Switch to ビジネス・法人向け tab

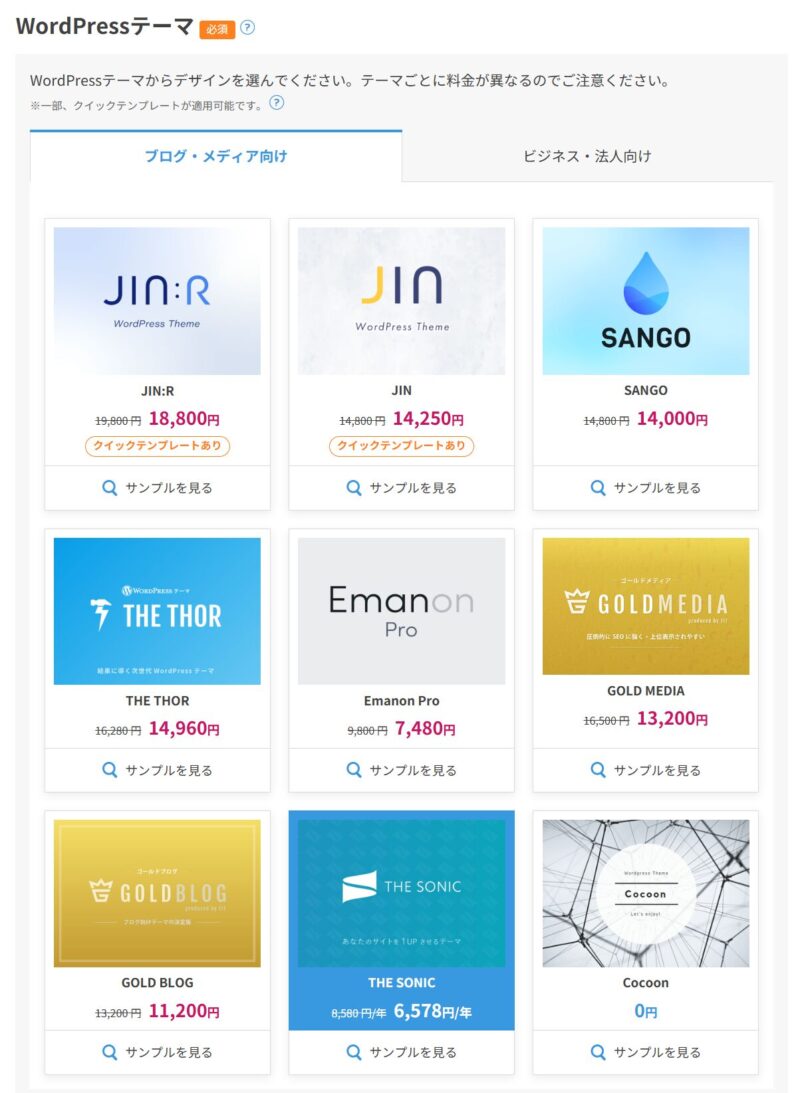(x=587, y=156)
